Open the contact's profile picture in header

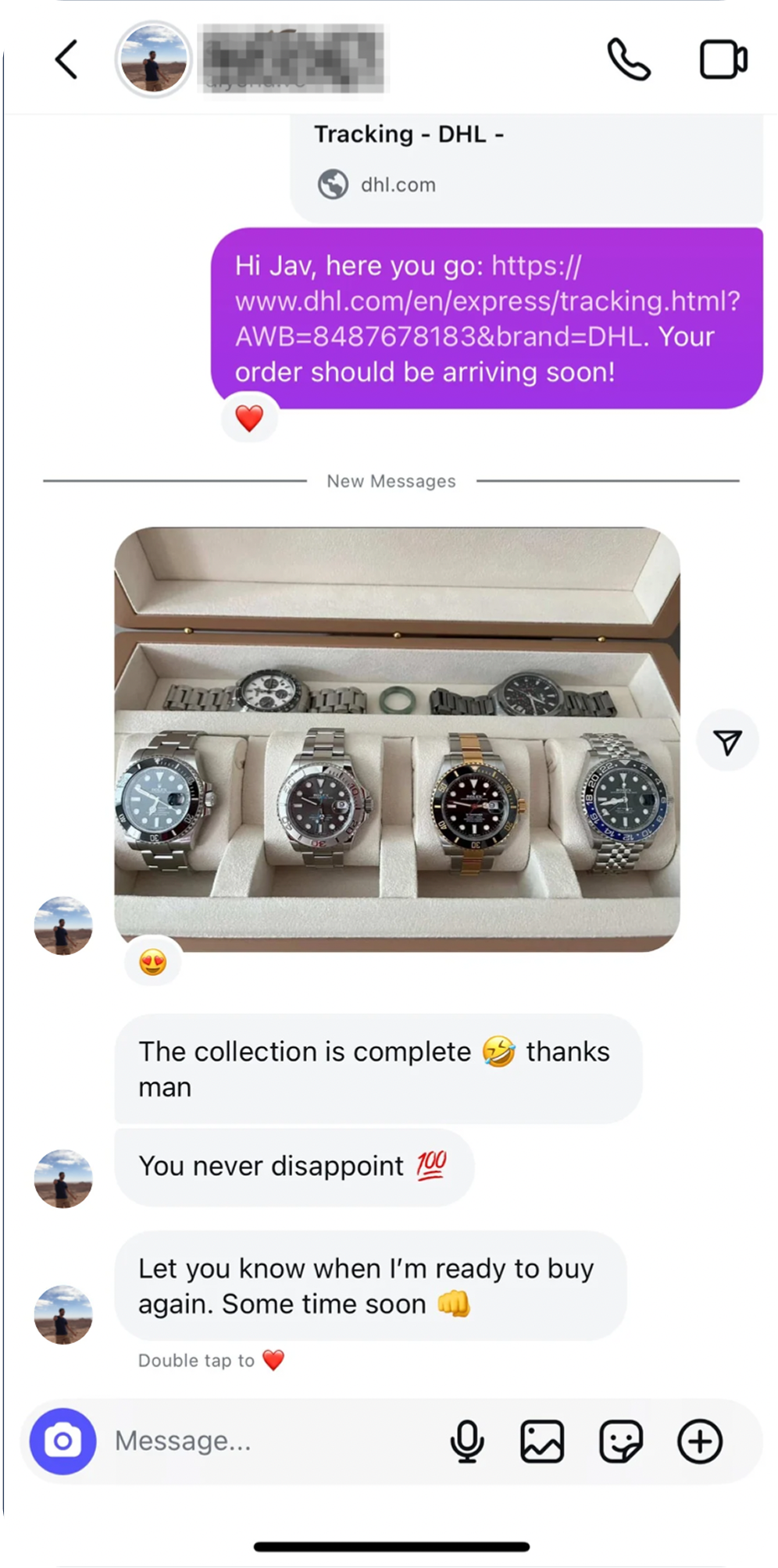(153, 59)
